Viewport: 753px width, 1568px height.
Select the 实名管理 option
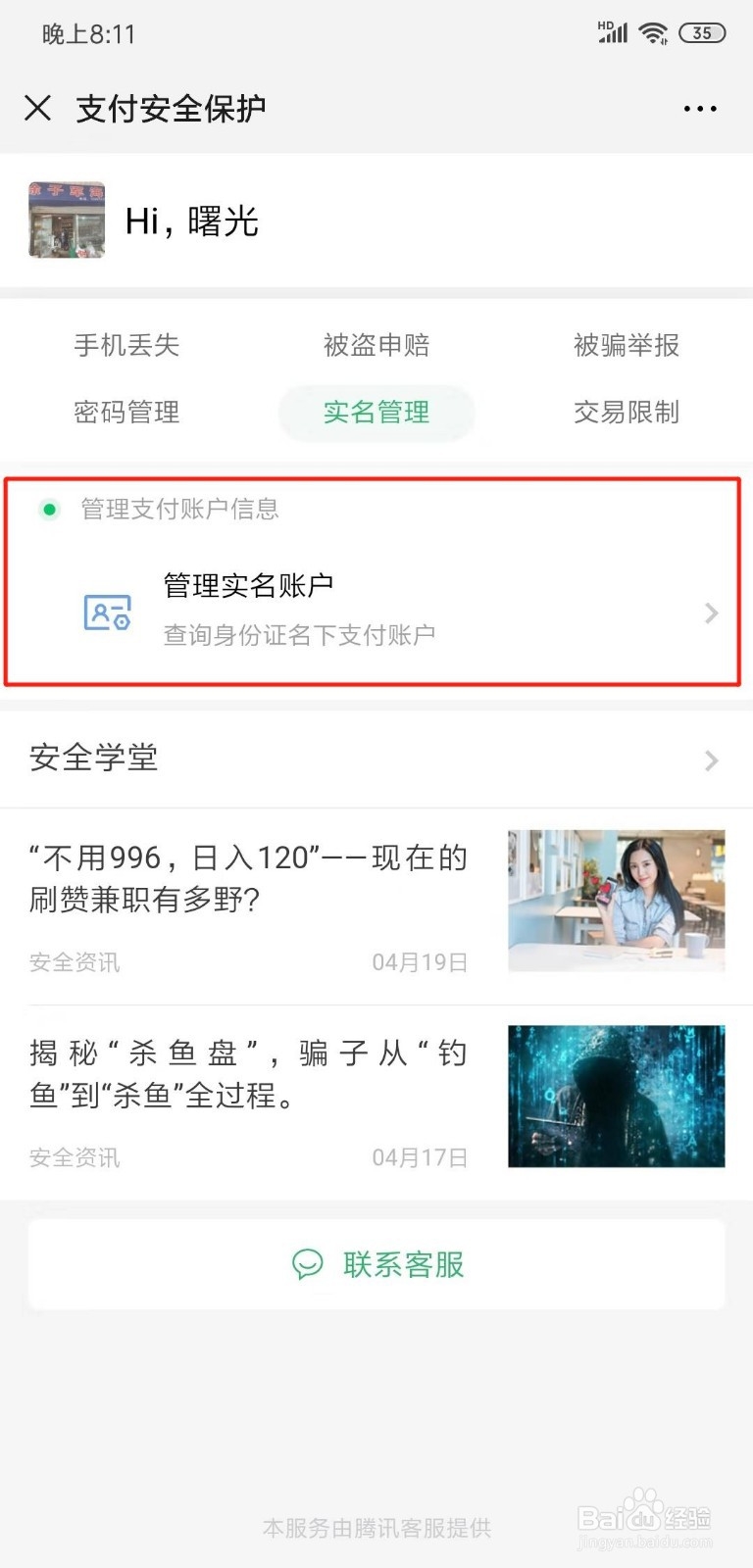[376, 413]
